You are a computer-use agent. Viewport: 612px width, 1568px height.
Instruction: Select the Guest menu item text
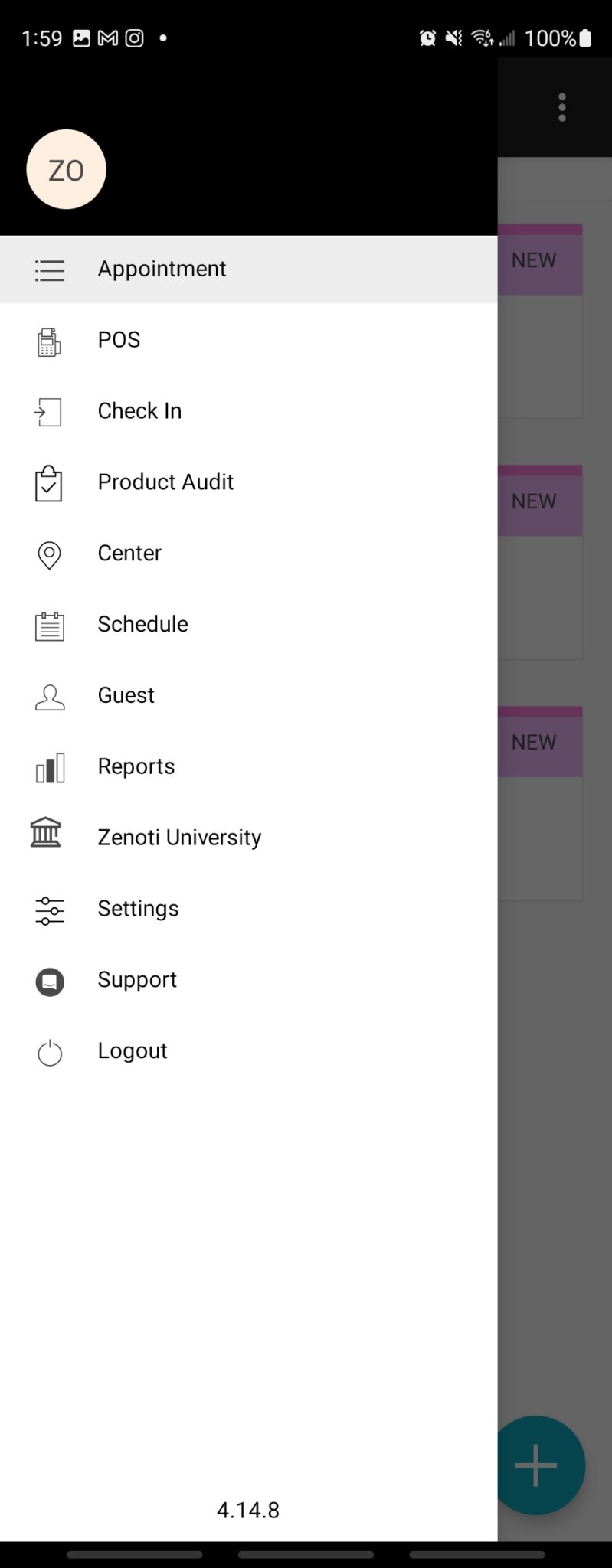coord(126,696)
